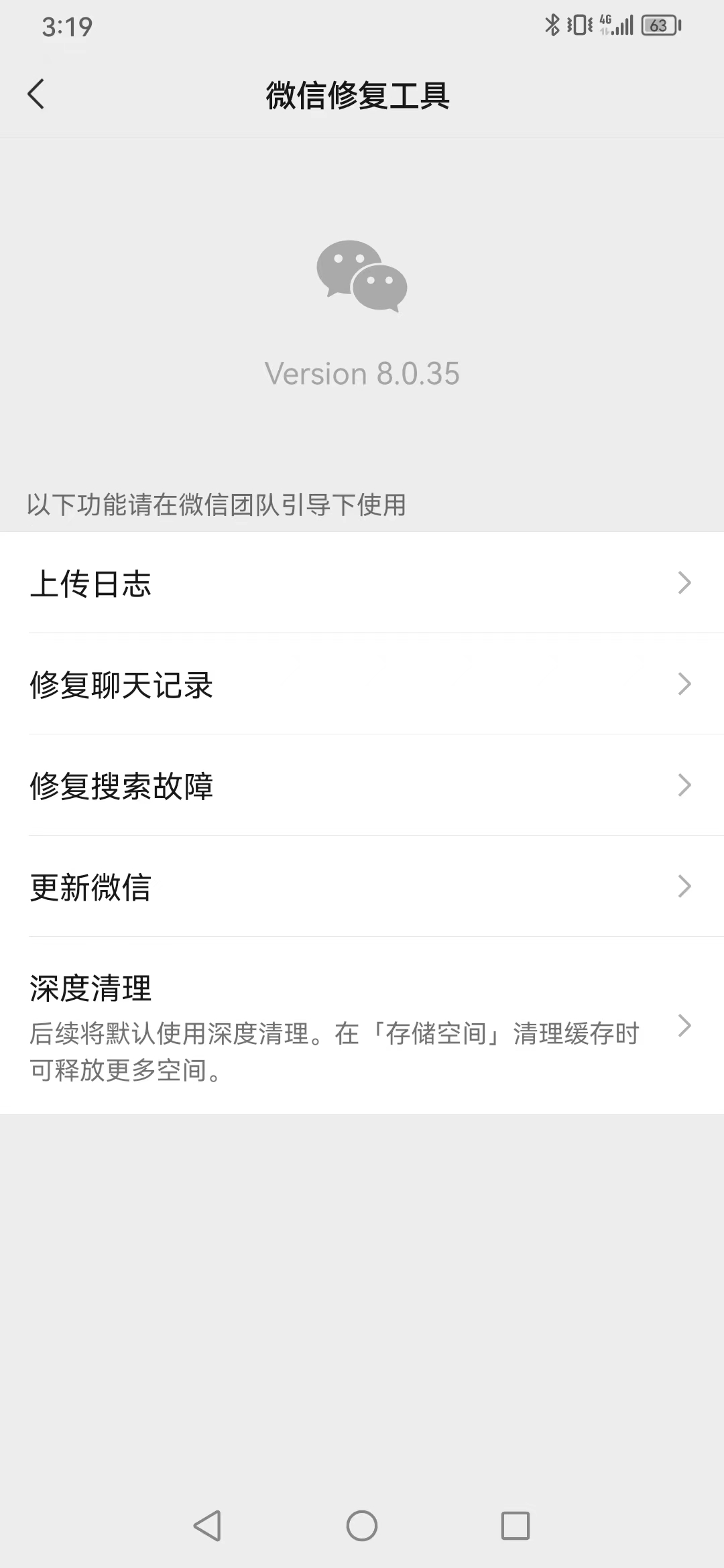Expand the 上传日志 item via its chevron

click(684, 584)
